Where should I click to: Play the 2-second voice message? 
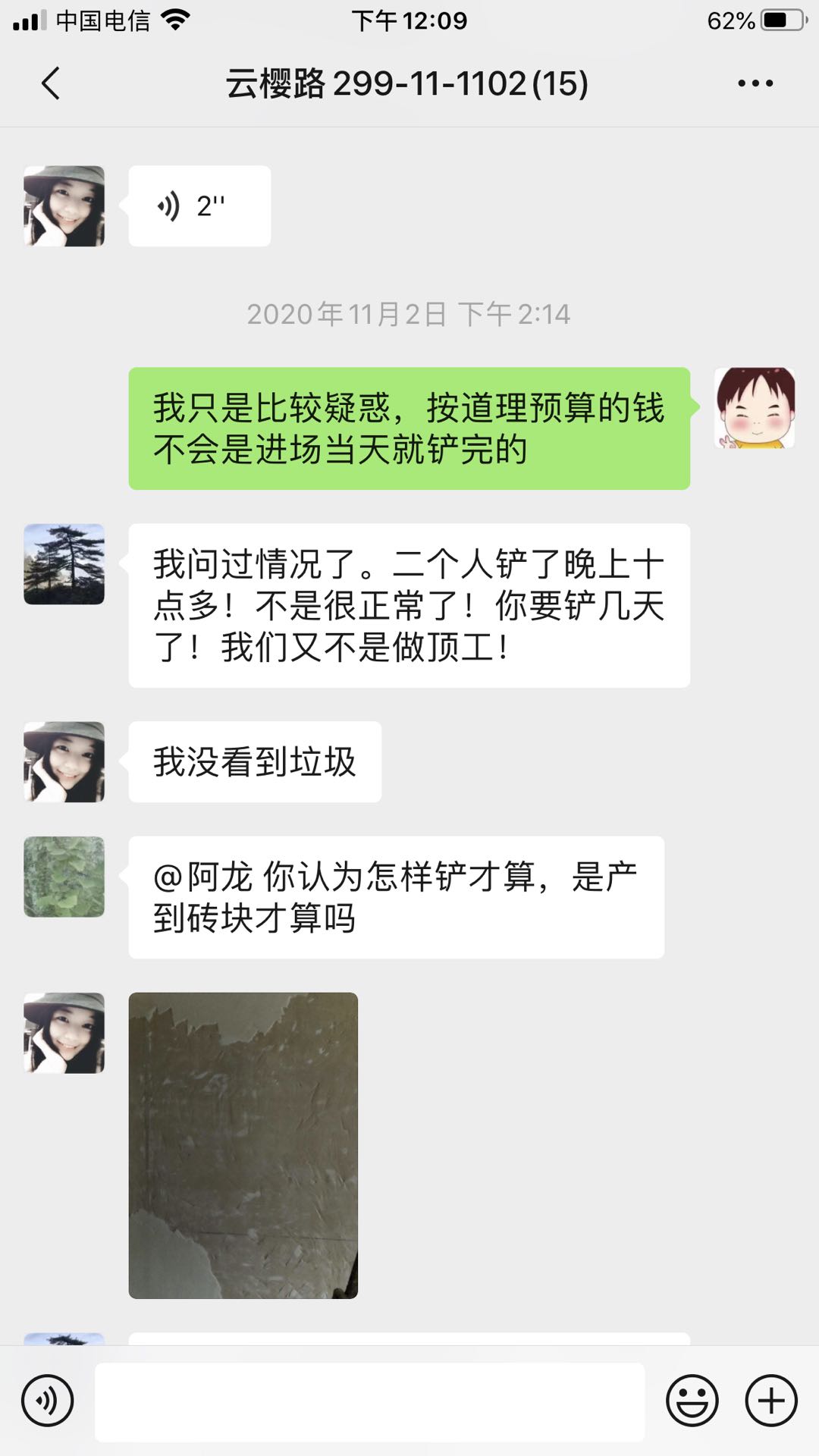coord(199,206)
